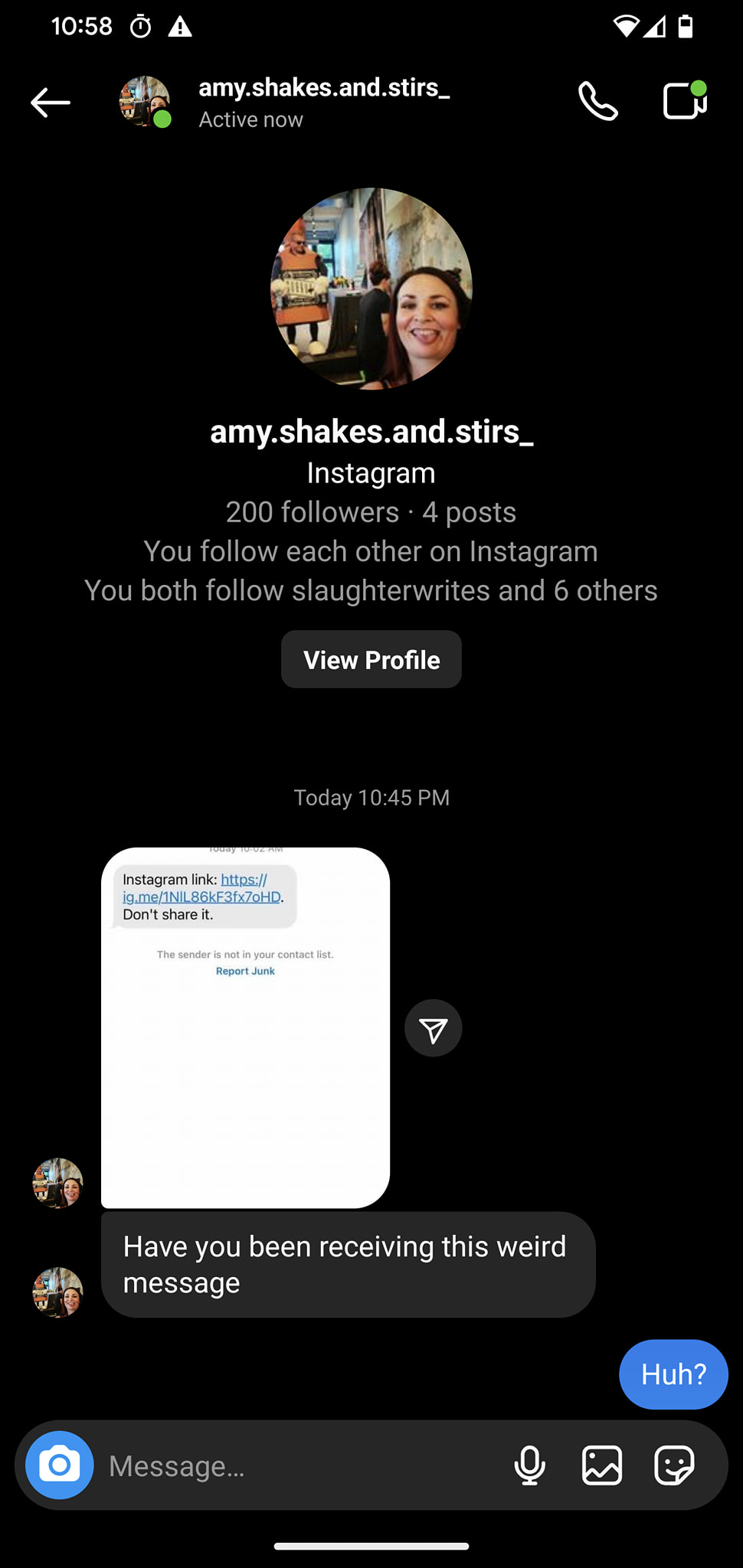Image resolution: width=743 pixels, height=1568 pixels.
Task: Forward the shared image via share icon
Action: [433, 1028]
